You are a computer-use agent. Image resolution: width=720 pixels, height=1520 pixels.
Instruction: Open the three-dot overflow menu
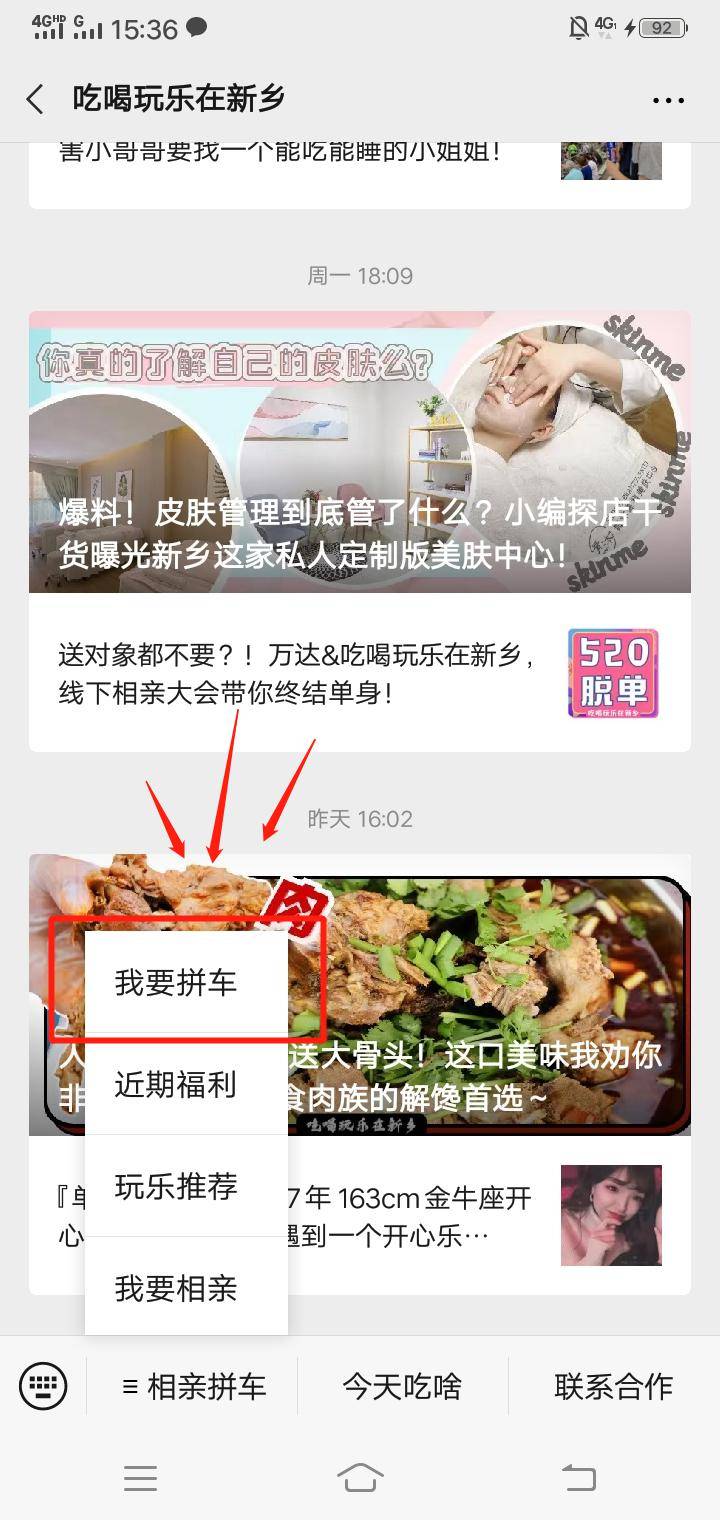pos(668,100)
